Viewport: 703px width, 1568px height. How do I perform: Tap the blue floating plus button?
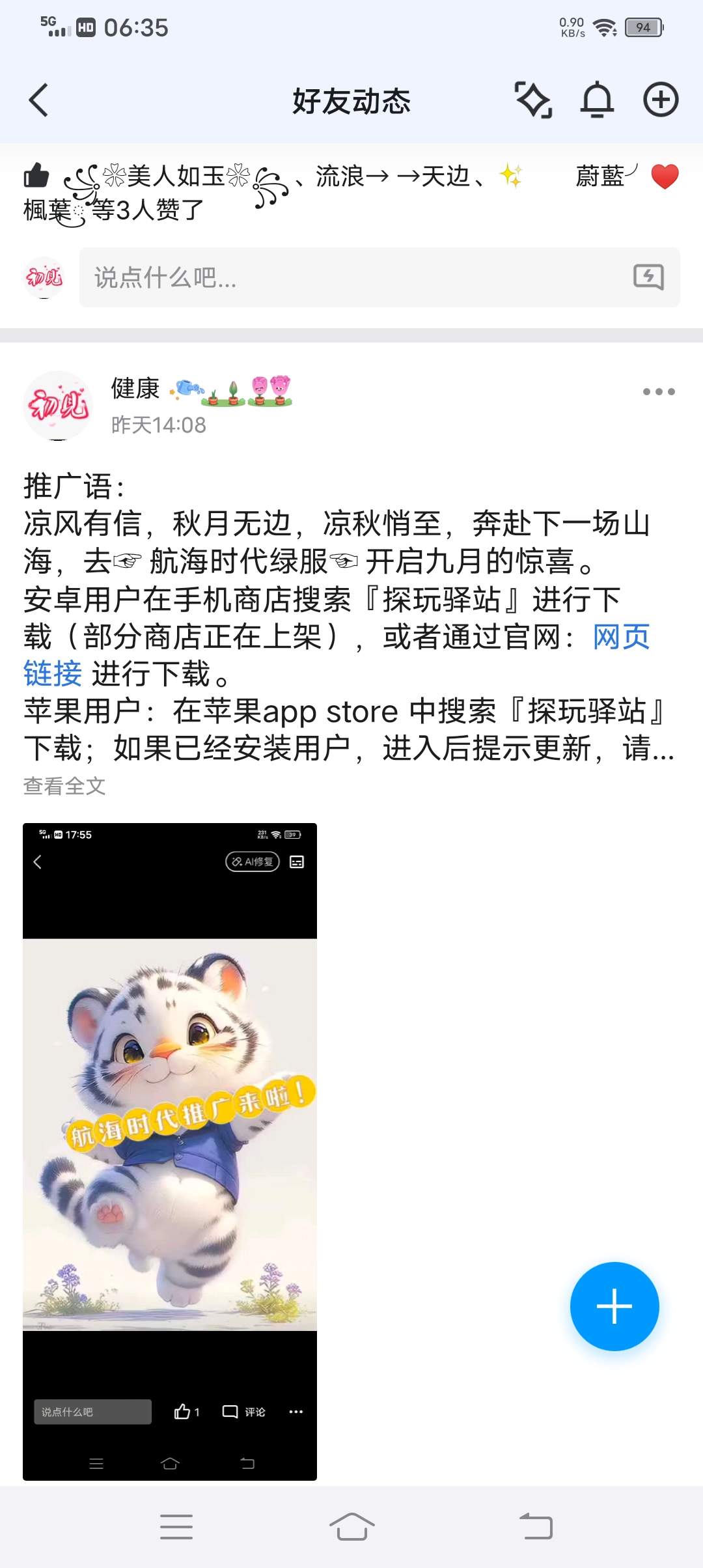614,1306
